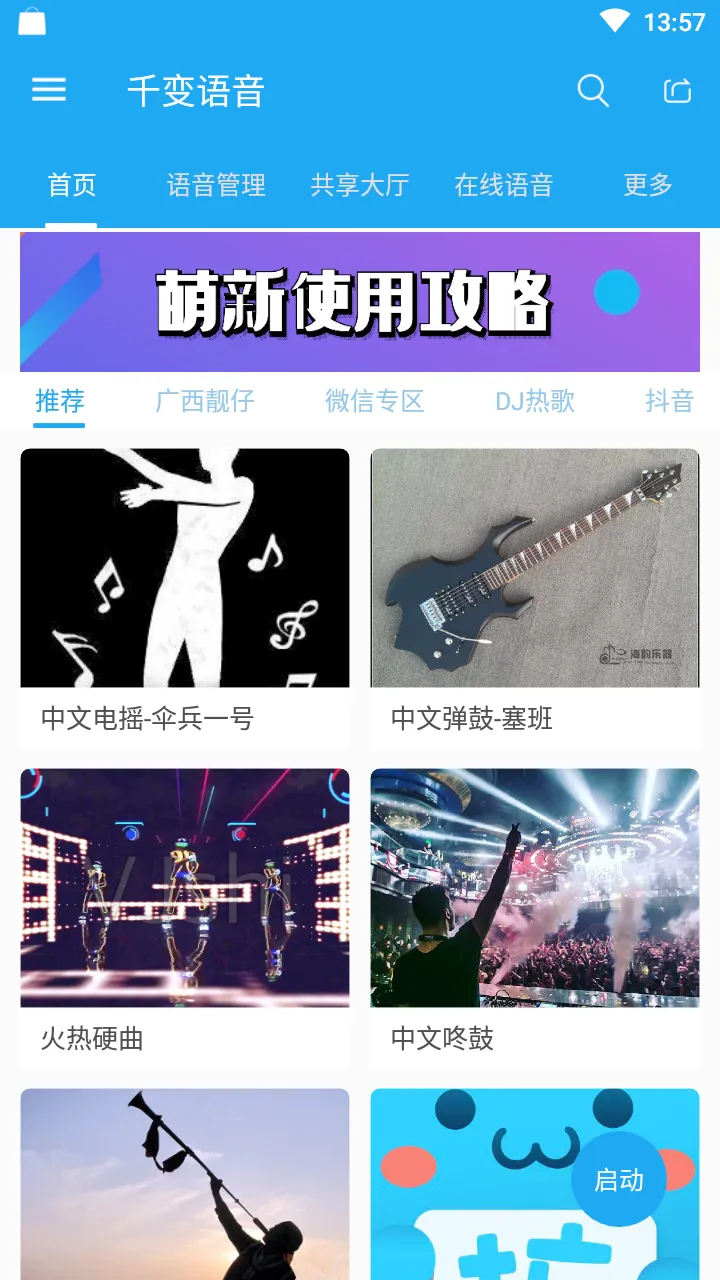
Task: Tap the floating 启动 button
Action: click(619, 1180)
